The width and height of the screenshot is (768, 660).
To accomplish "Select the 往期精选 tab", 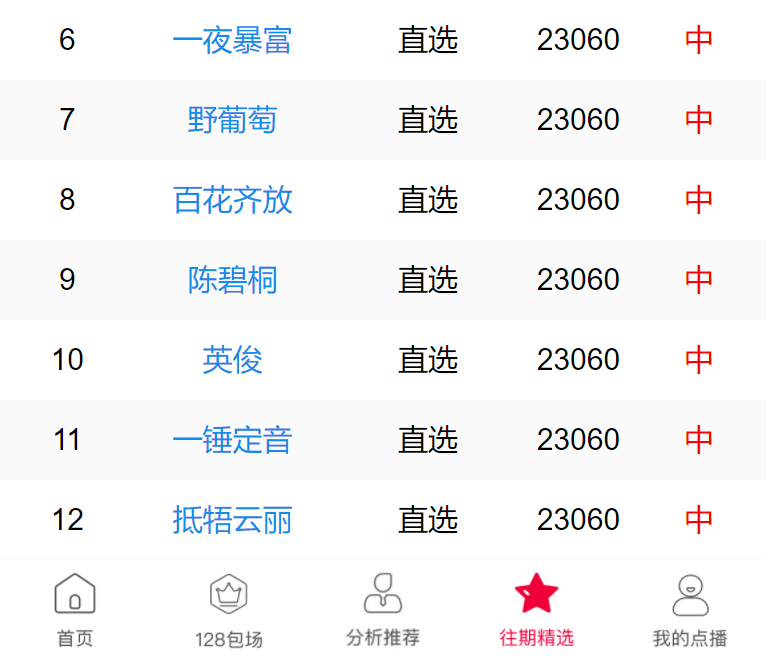I will [537, 610].
